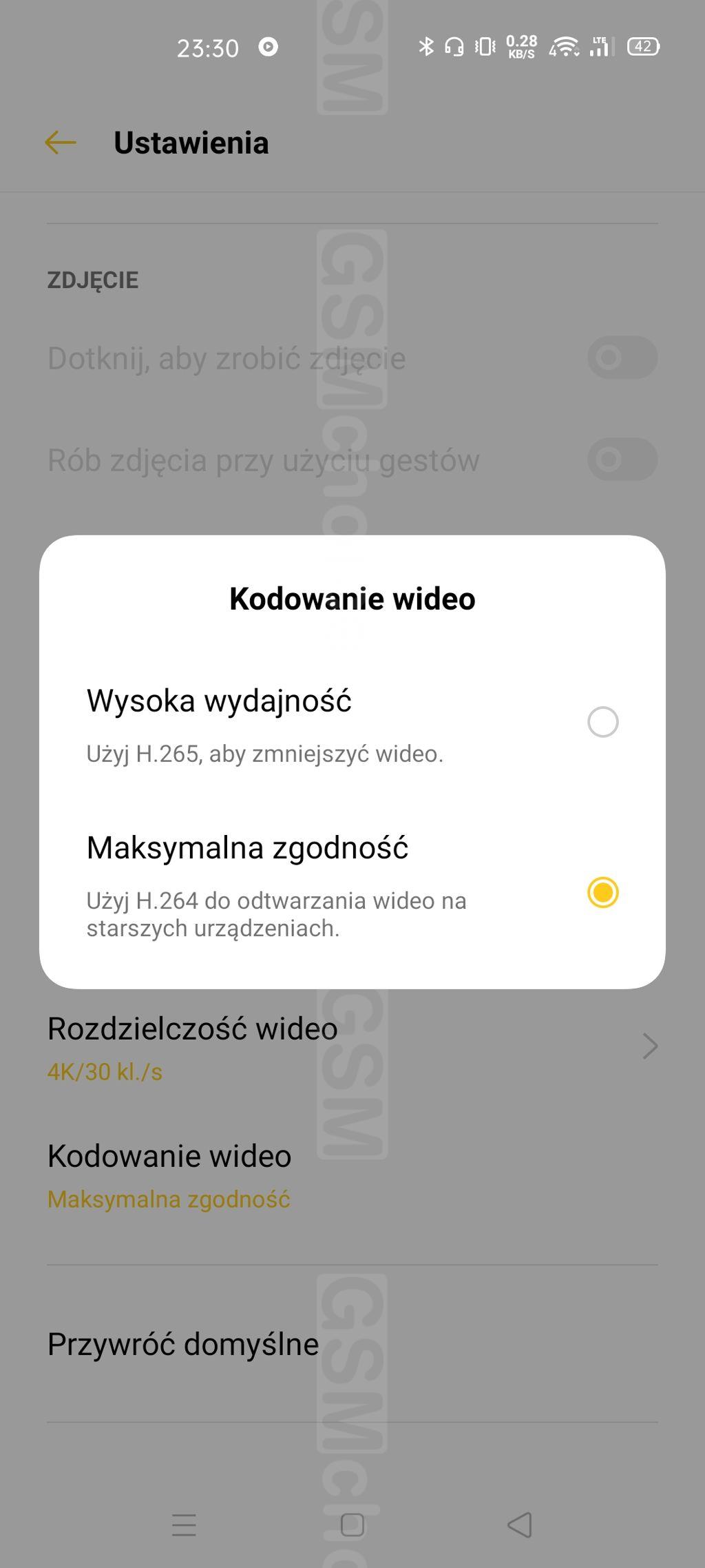
Task: Tap Przywróć domyślne to reset settings
Action: pos(183,1344)
